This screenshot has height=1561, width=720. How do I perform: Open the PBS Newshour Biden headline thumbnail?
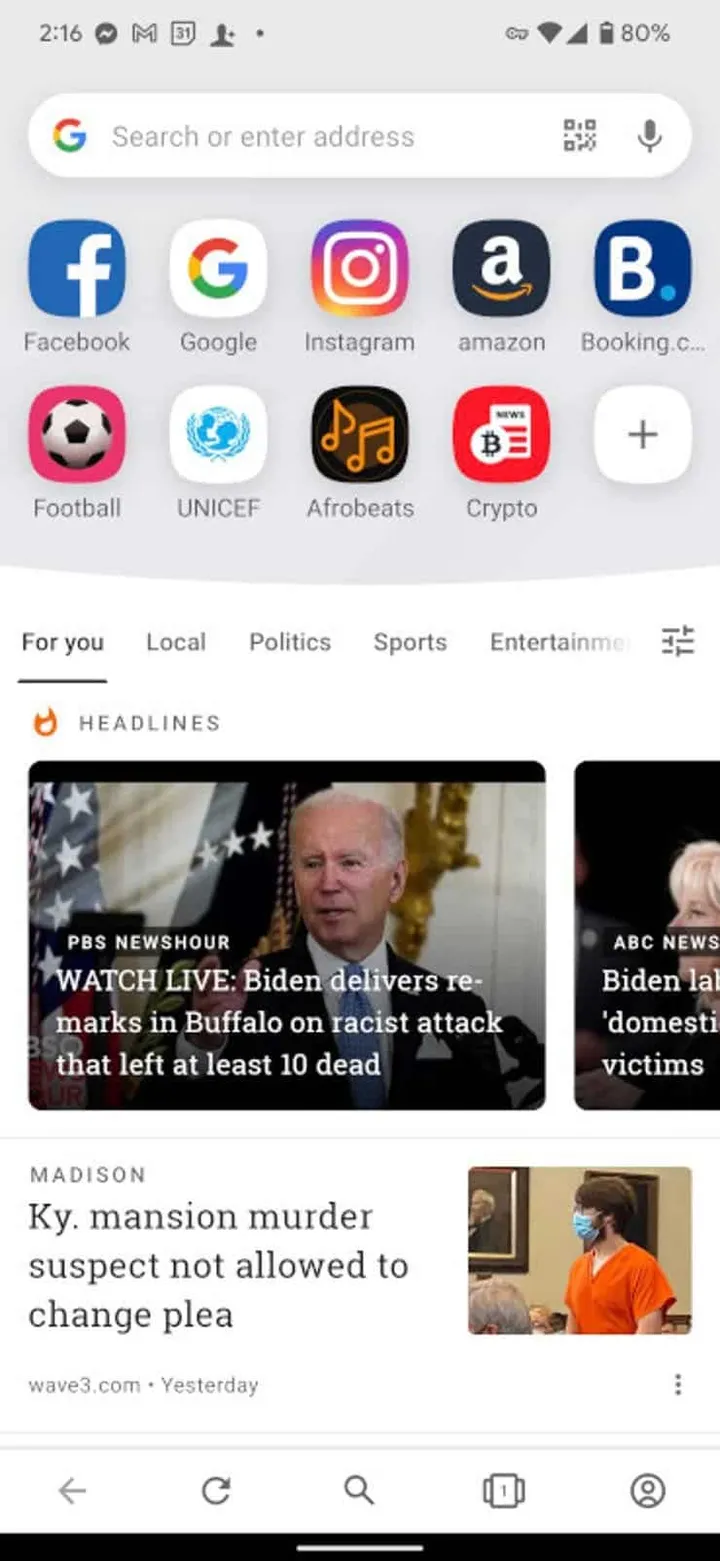tap(287, 935)
